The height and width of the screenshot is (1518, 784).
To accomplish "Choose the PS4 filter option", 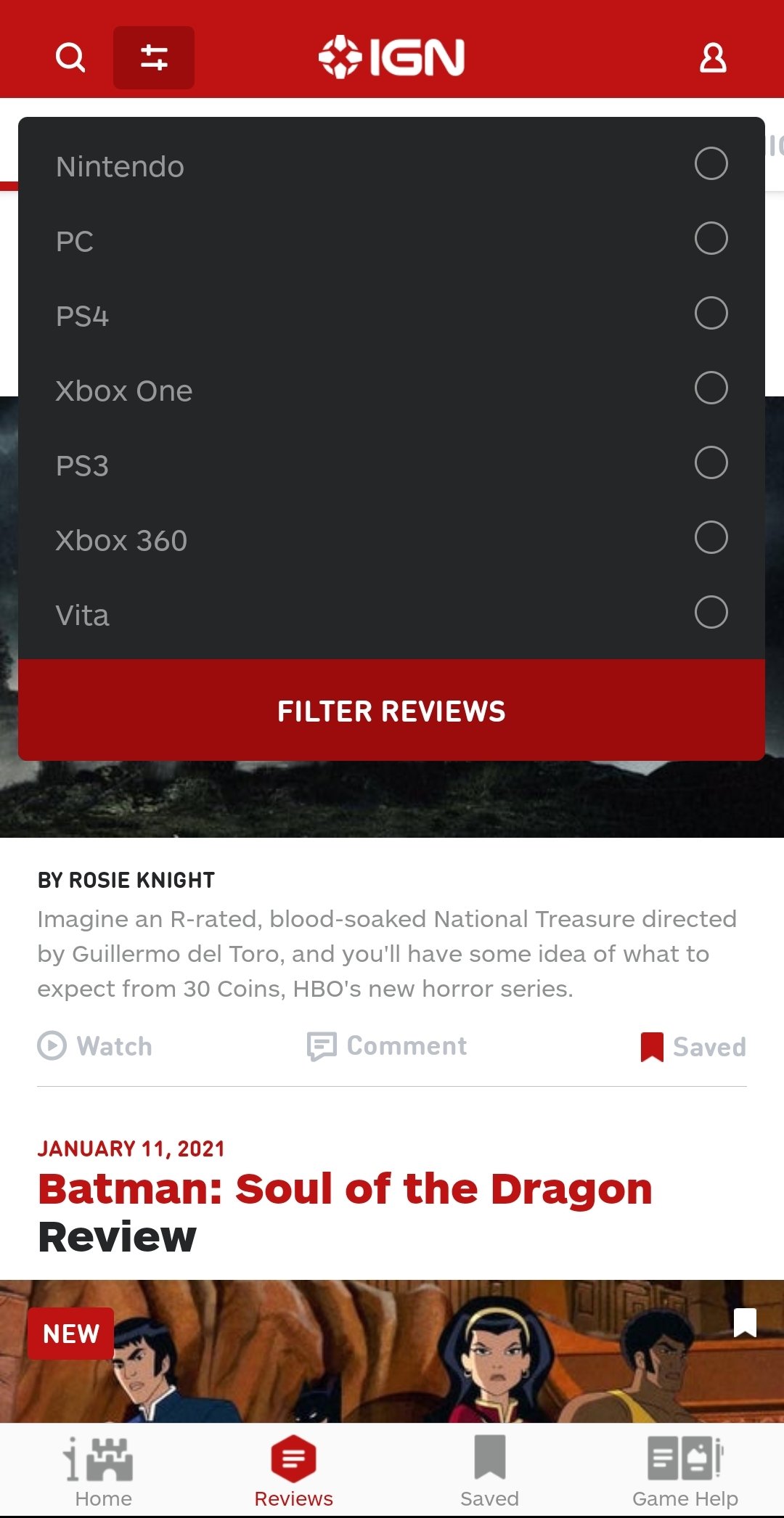I will click(x=391, y=314).
